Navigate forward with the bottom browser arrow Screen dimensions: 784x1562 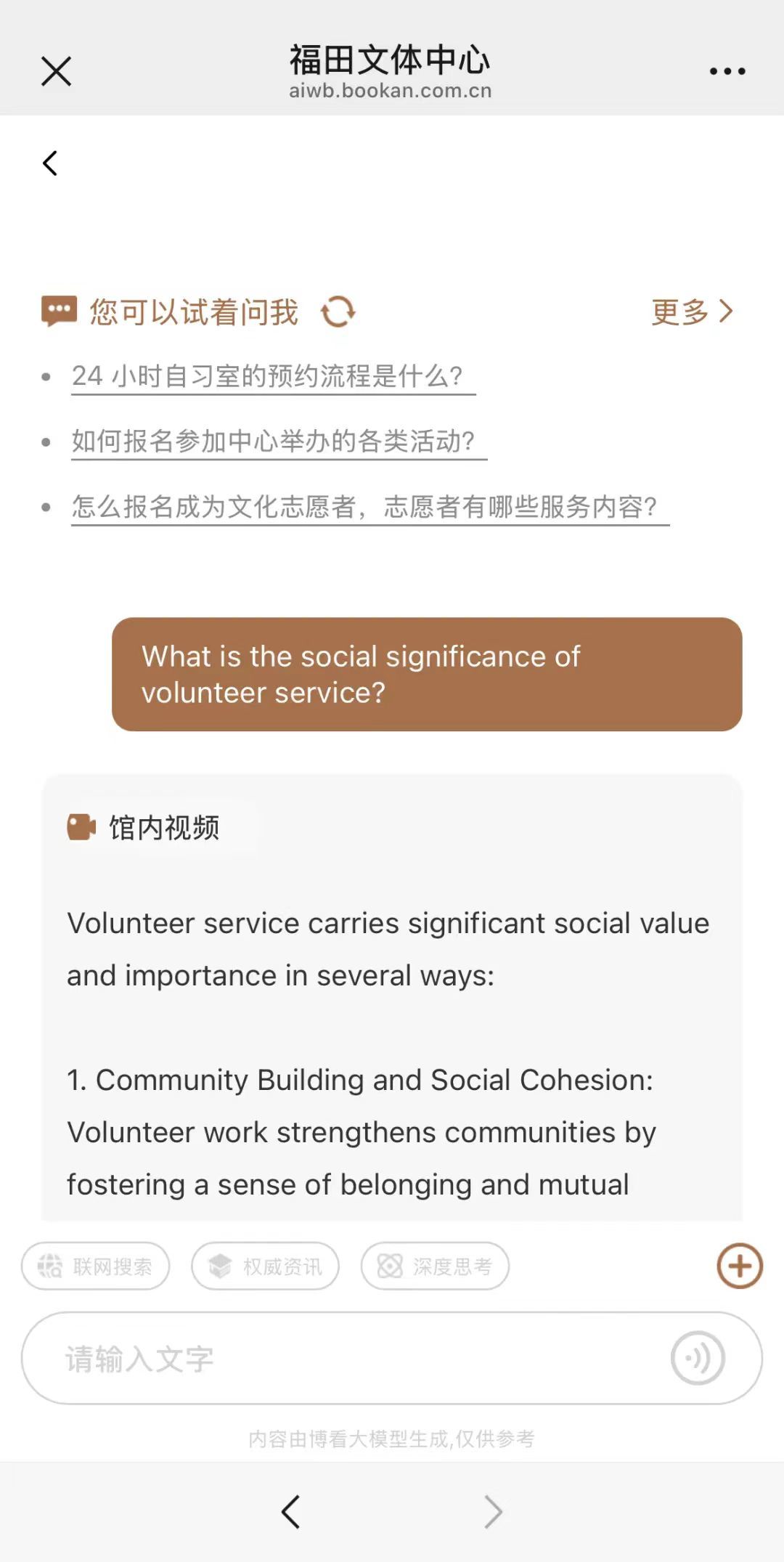[x=493, y=1513]
